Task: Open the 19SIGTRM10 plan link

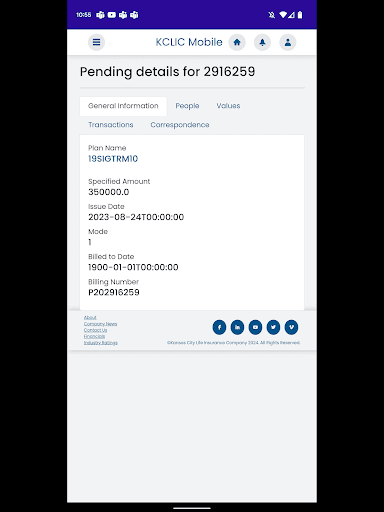Action: pos(113,159)
